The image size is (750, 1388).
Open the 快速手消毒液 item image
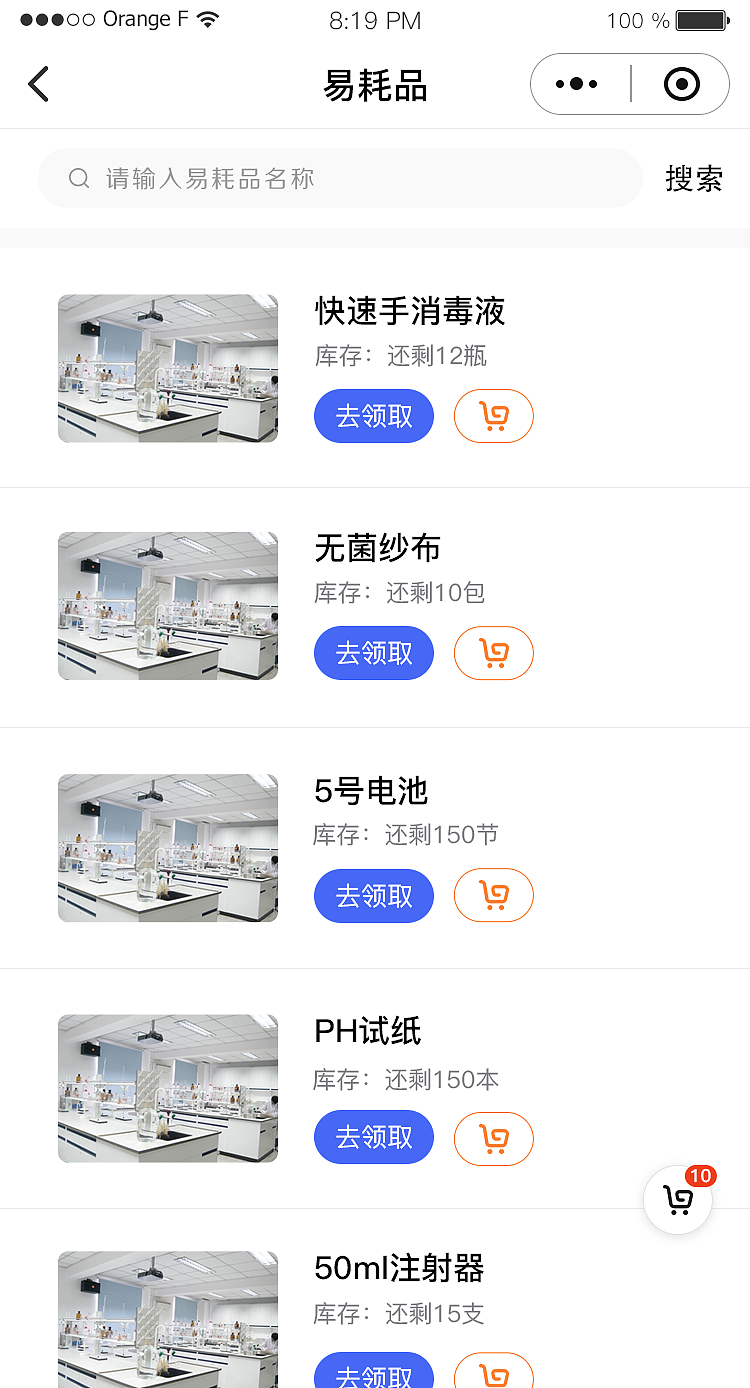168,368
